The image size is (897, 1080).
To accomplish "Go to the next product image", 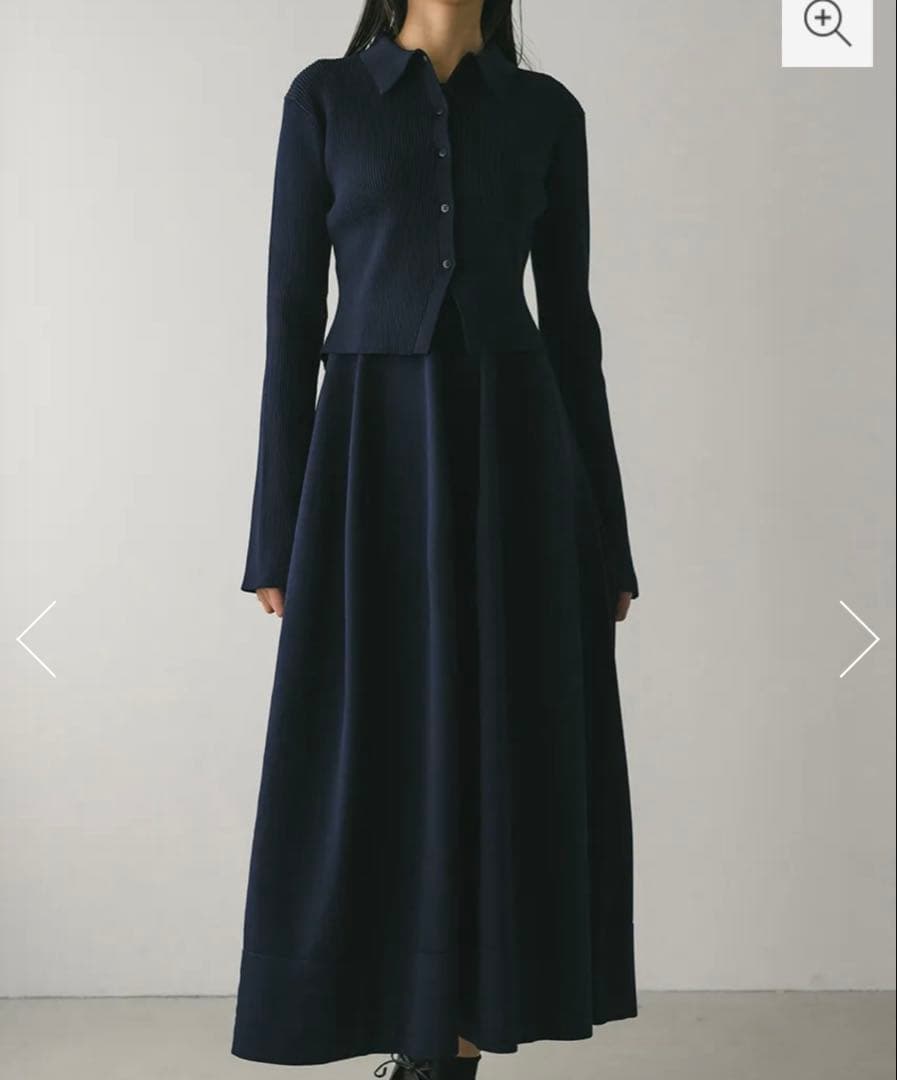I will point(858,639).
